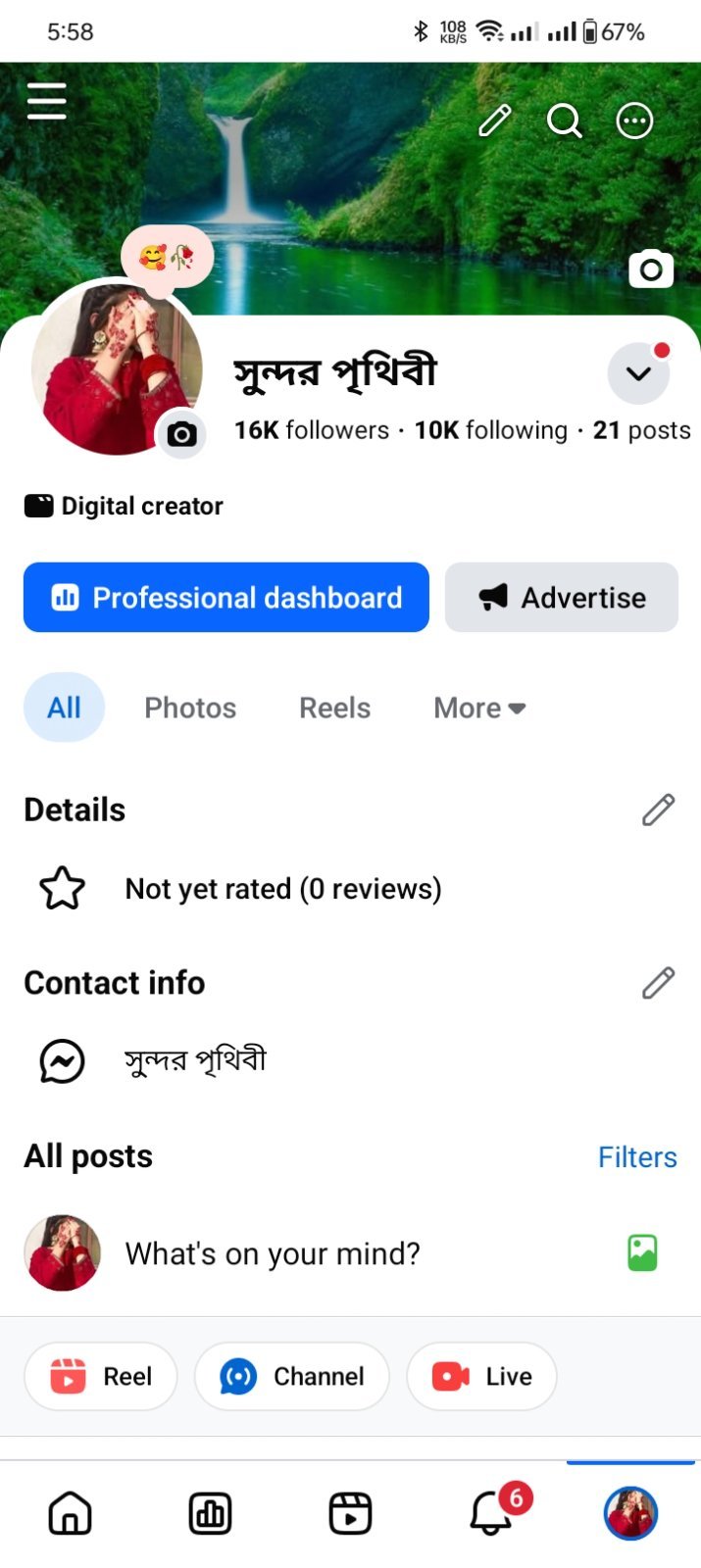Open the three-dot more options
701x1568 pixels.
634,121
